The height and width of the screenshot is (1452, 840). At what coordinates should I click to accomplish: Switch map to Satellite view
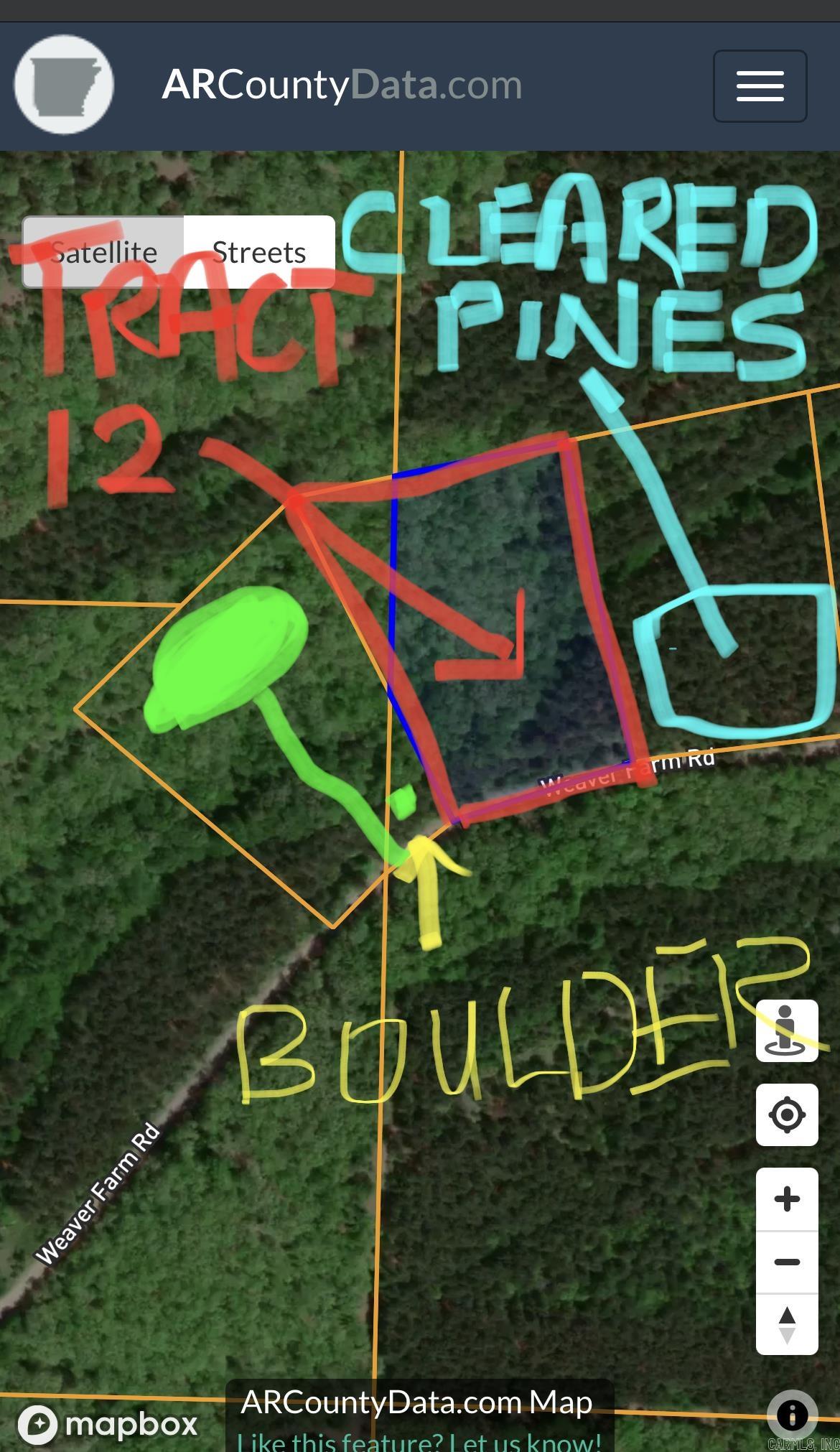pos(103,252)
